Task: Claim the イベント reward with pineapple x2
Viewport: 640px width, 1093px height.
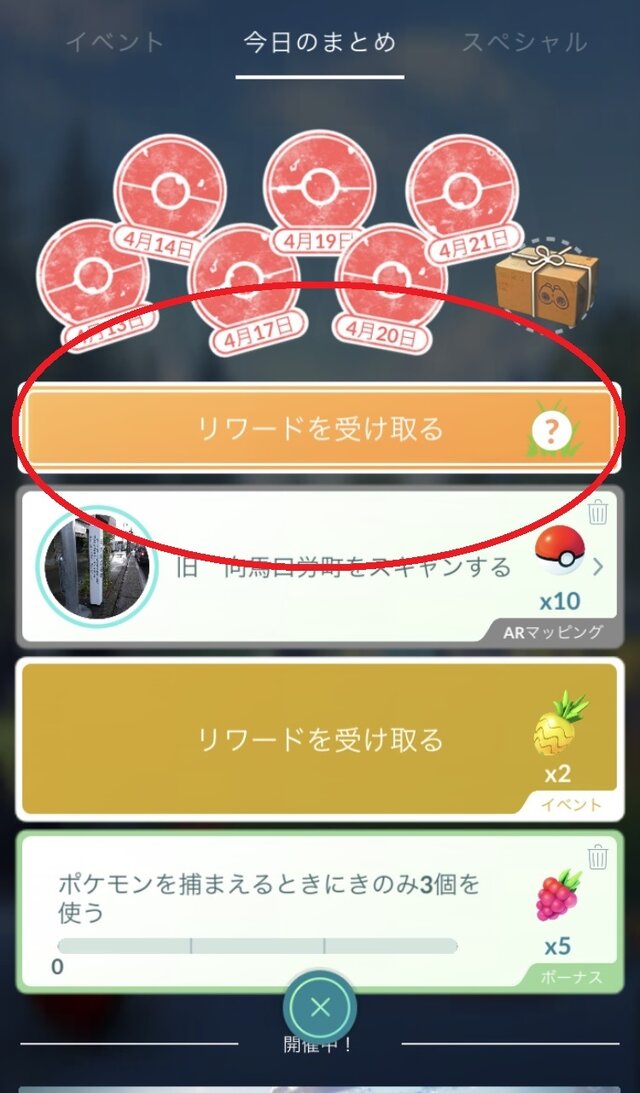Action: (318, 740)
